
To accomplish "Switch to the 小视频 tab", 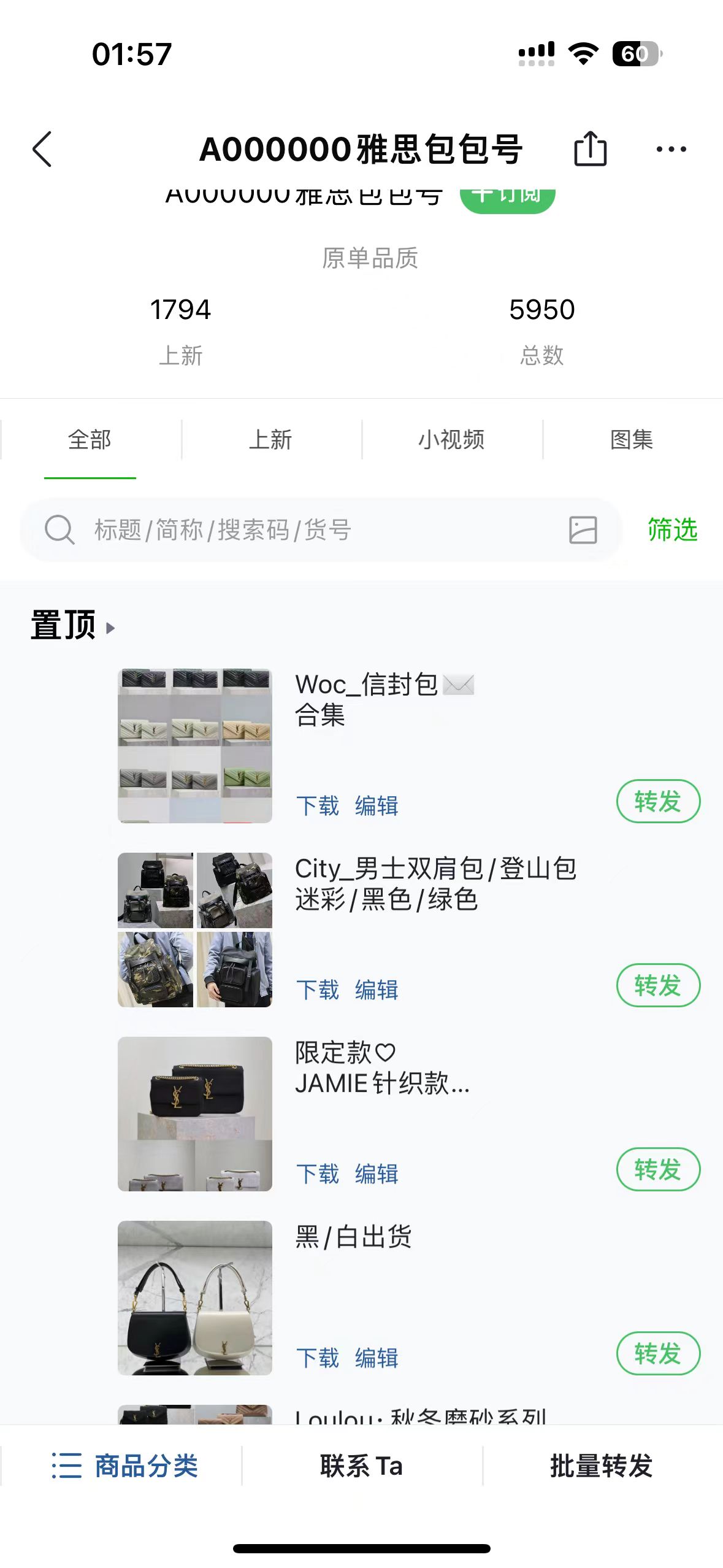I will click(451, 440).
